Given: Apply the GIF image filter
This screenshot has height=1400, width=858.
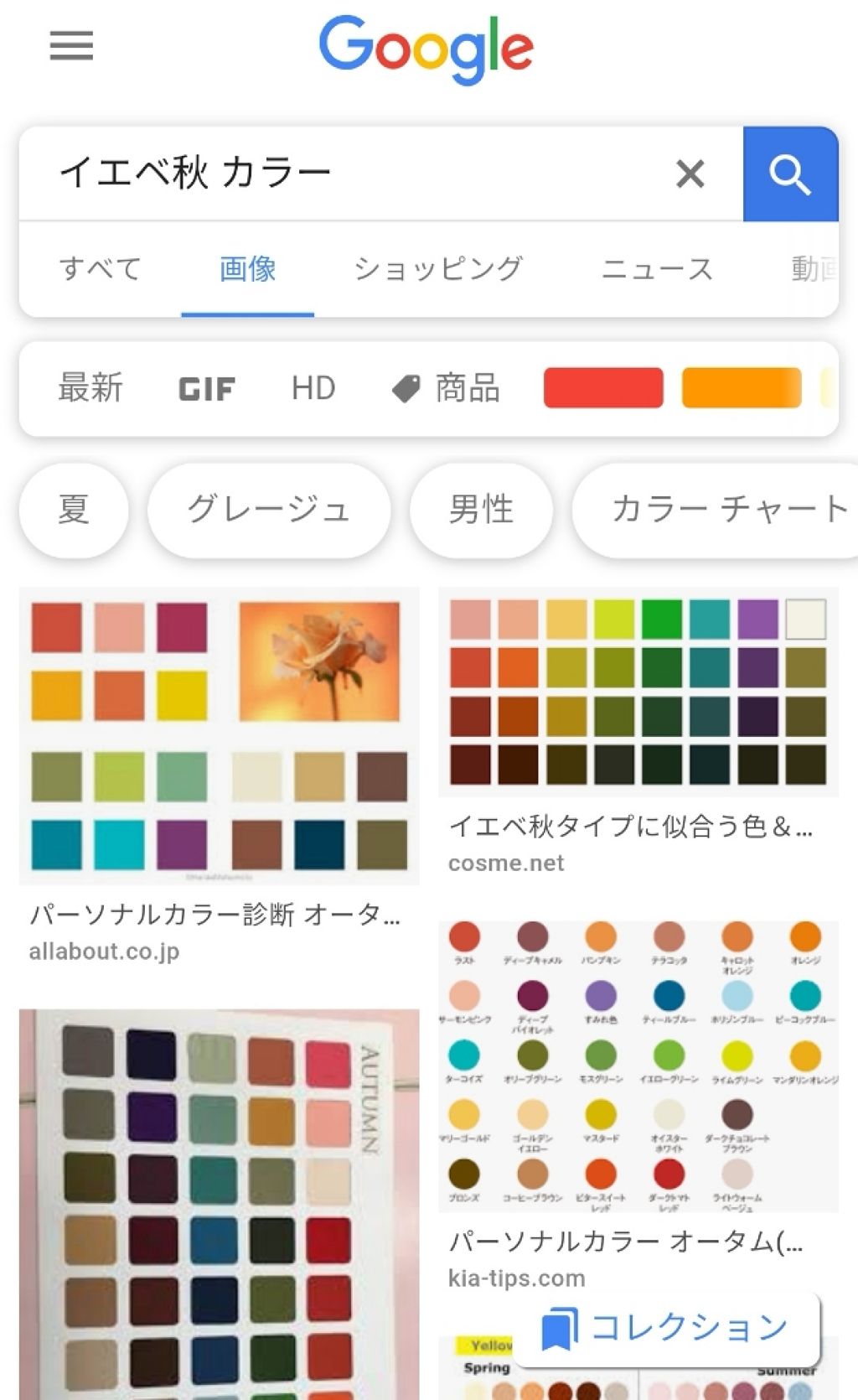Looking at the screenshot, I should click(x=206, y=388).
